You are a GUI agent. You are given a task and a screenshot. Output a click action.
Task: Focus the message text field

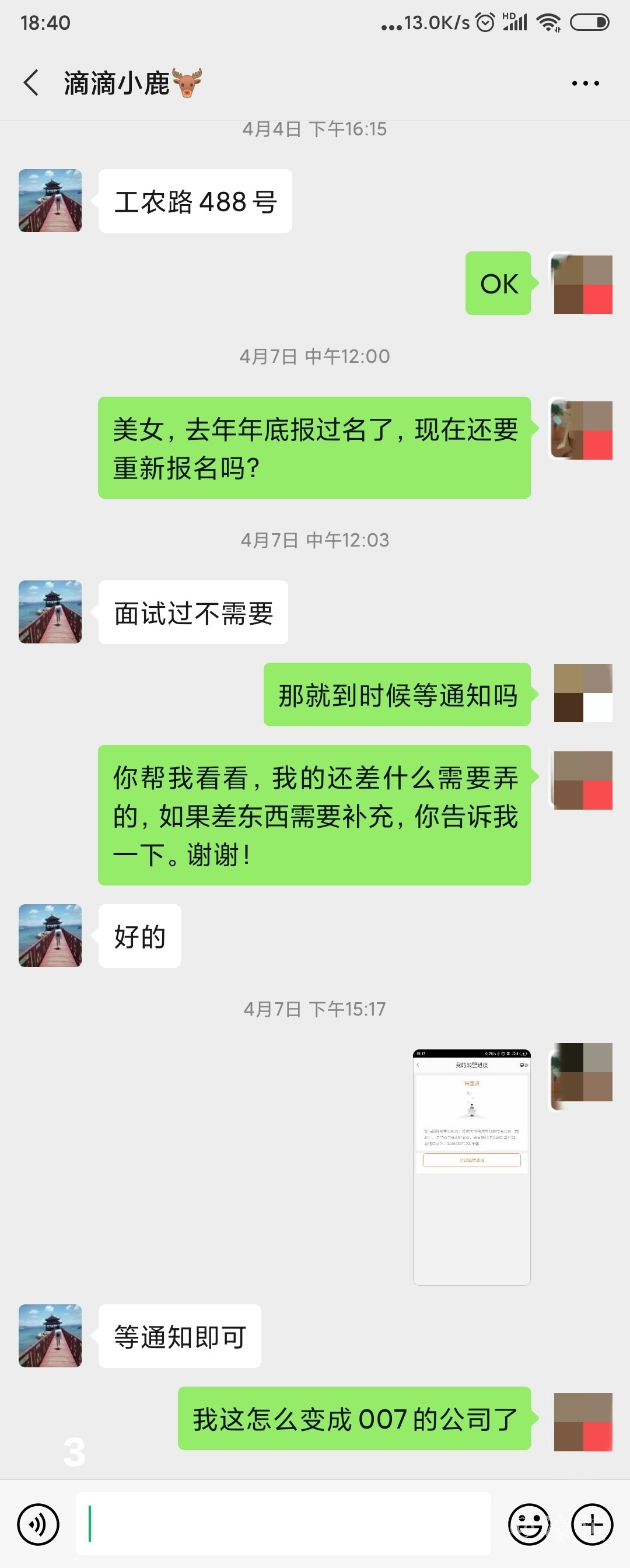click(x=283, y=1524)
